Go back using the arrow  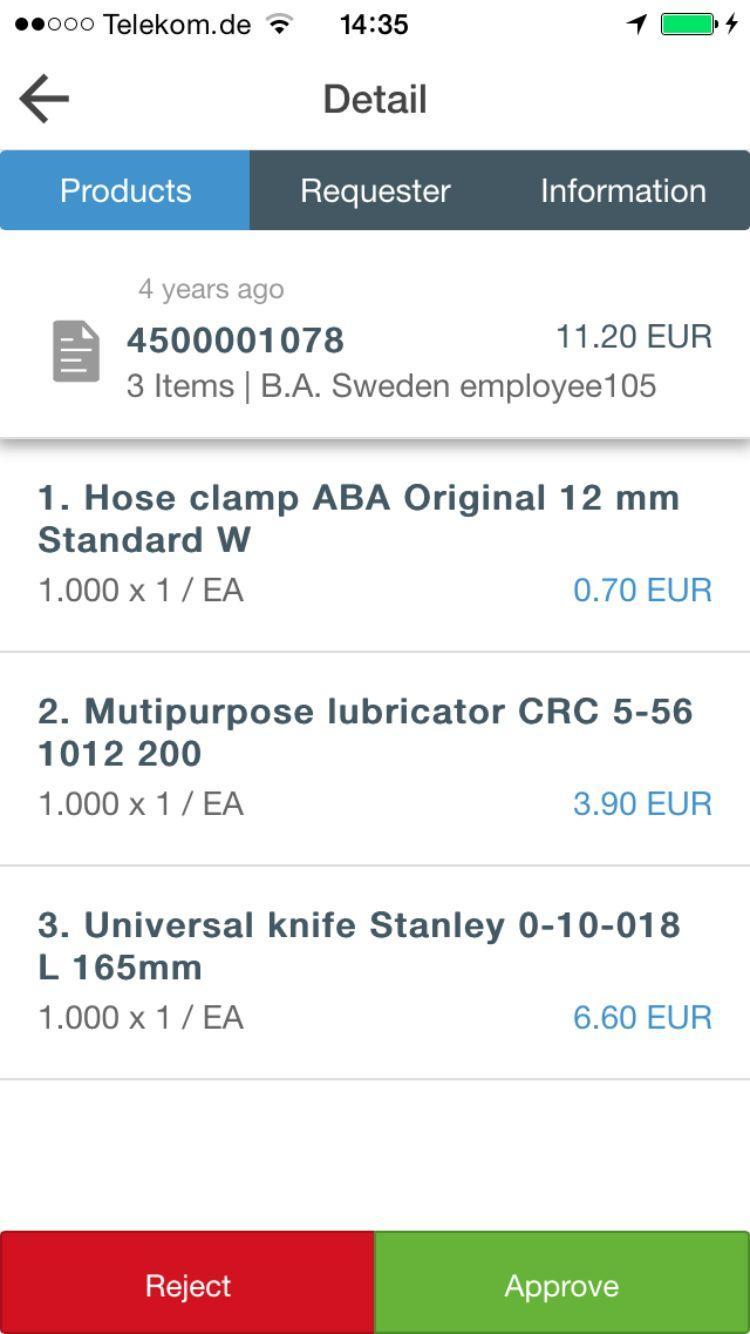tap(44, 99)
